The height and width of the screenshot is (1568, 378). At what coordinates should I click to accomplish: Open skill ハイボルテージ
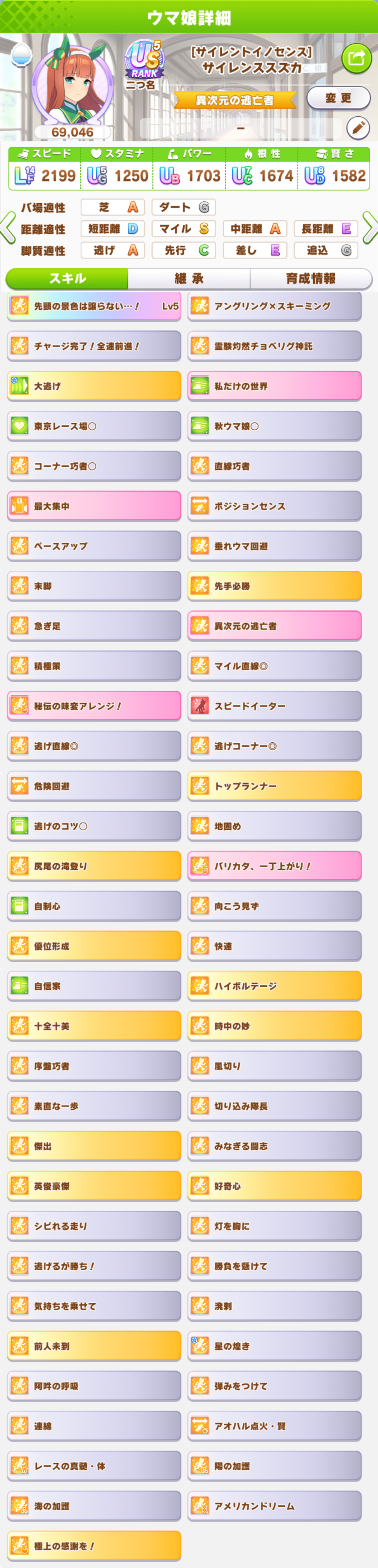click(x=275, y=986)
